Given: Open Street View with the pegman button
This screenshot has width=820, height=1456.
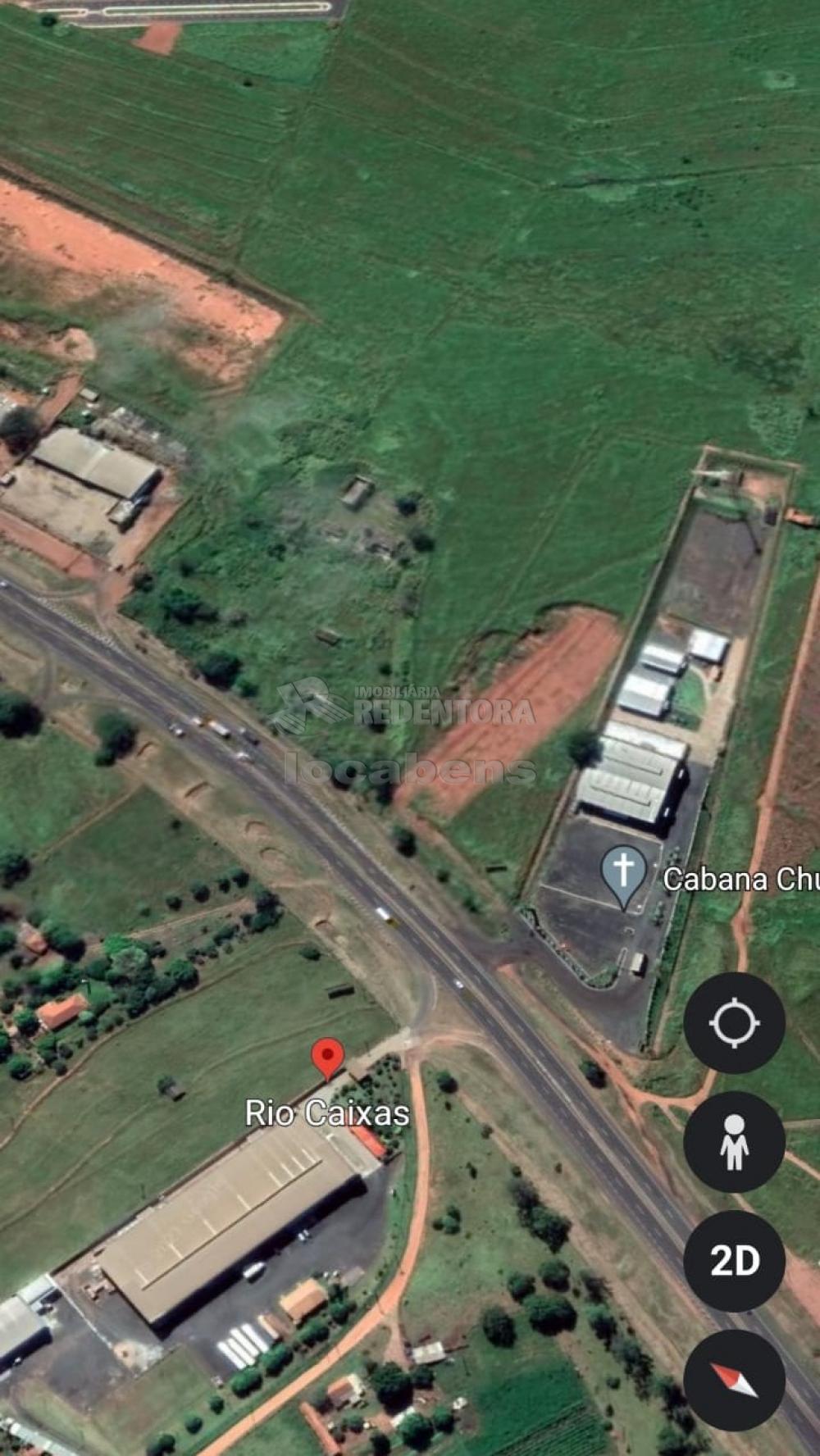Looking at the screenshot, I should pos(734,1141).
